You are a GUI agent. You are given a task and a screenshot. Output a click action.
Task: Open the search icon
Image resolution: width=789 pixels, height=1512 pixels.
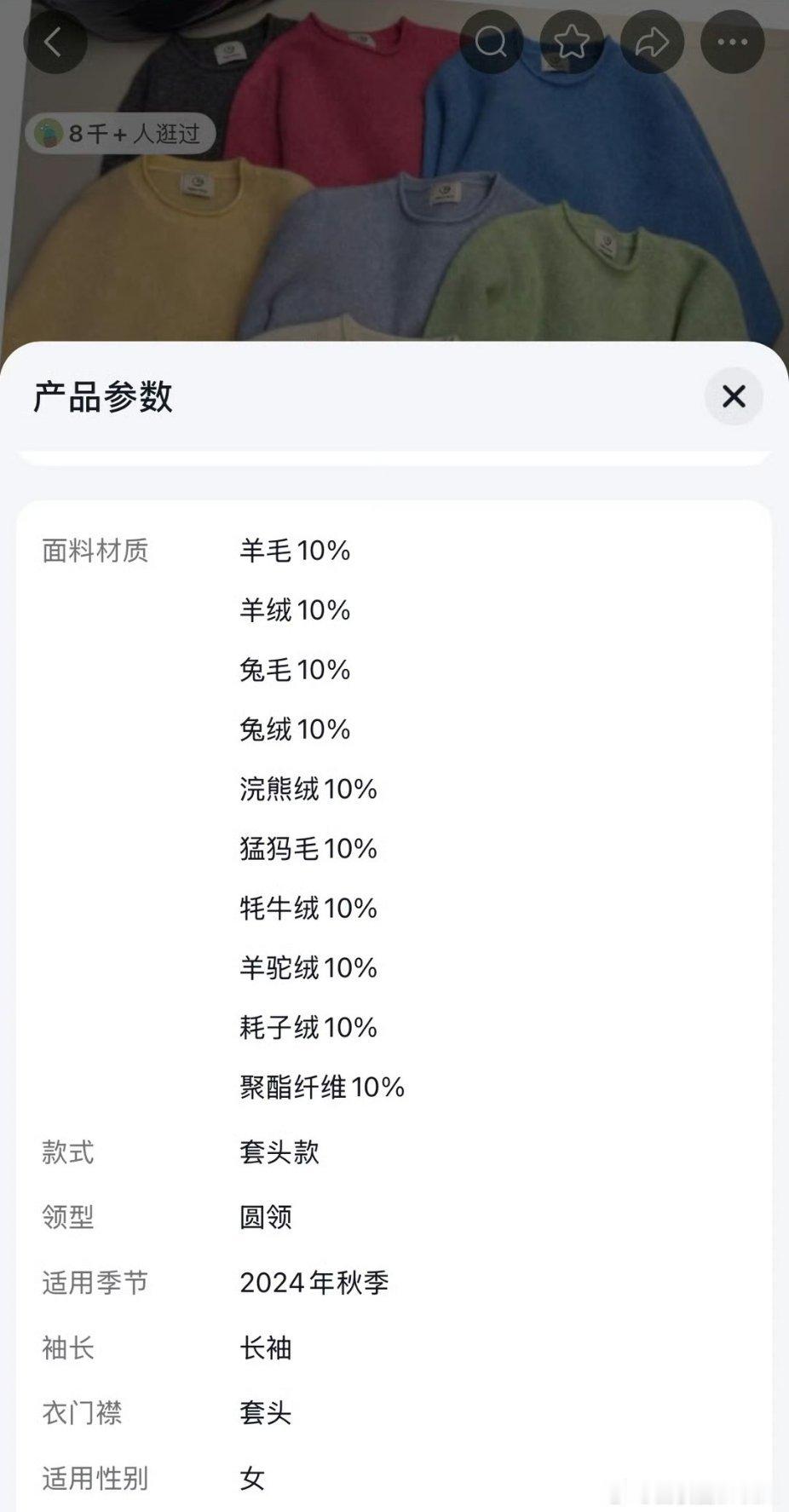click(x=491, y=41)
